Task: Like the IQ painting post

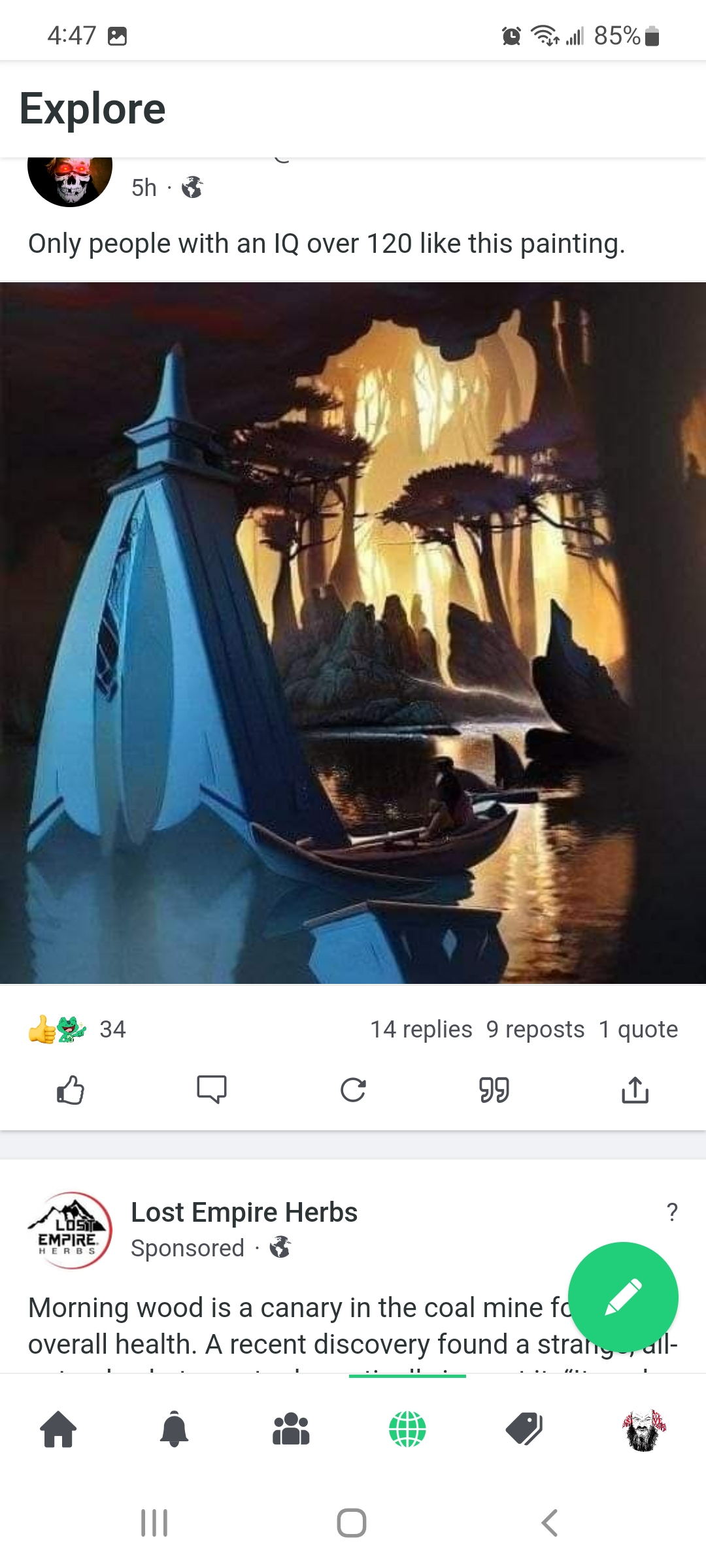Action: tap(71, 1090)
